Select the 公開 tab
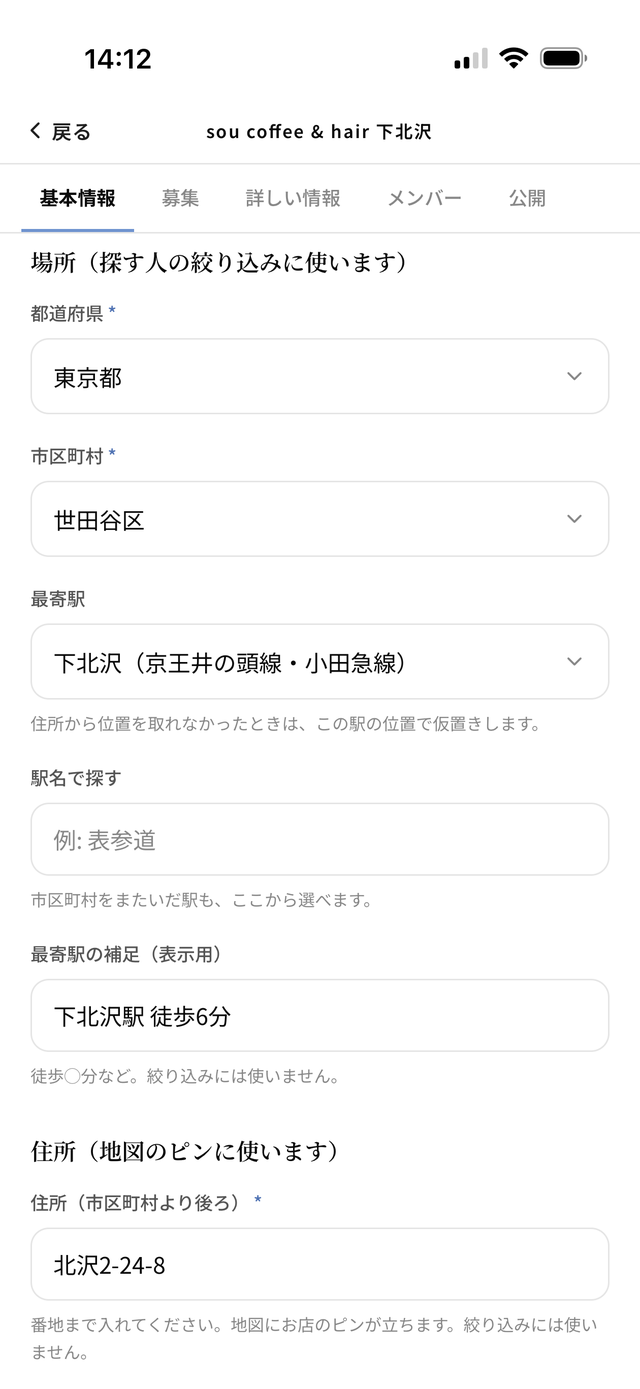This screenshot has width=640, height=1389. tap(527, 198)
